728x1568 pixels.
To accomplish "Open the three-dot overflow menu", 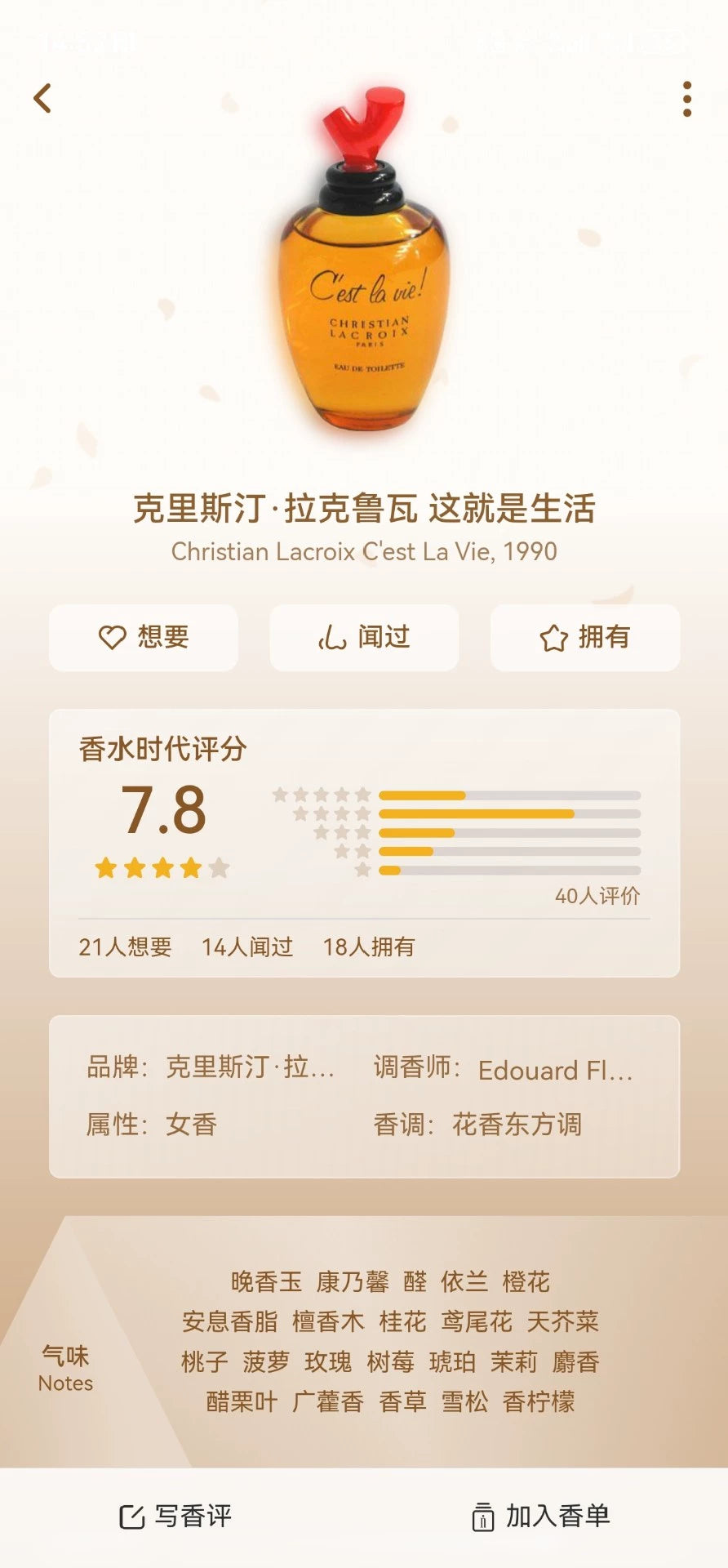I will [687, 99].
